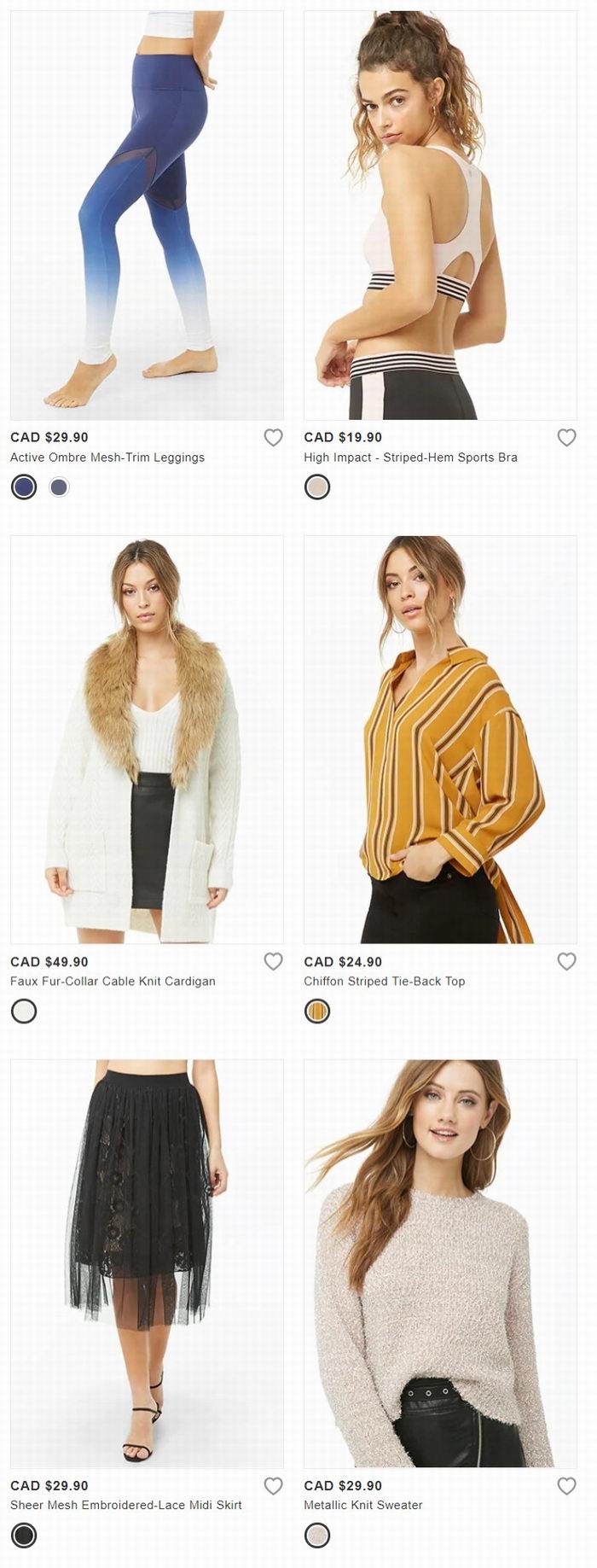Select the grey-blue swatch for Ombre Leggings

(59, 487)
